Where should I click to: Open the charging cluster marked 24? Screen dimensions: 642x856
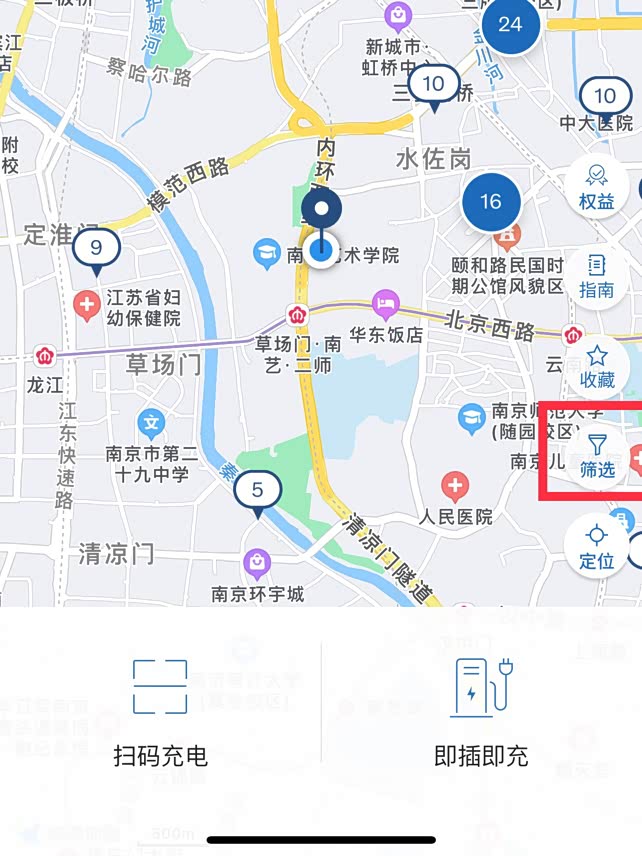[510, 25]
